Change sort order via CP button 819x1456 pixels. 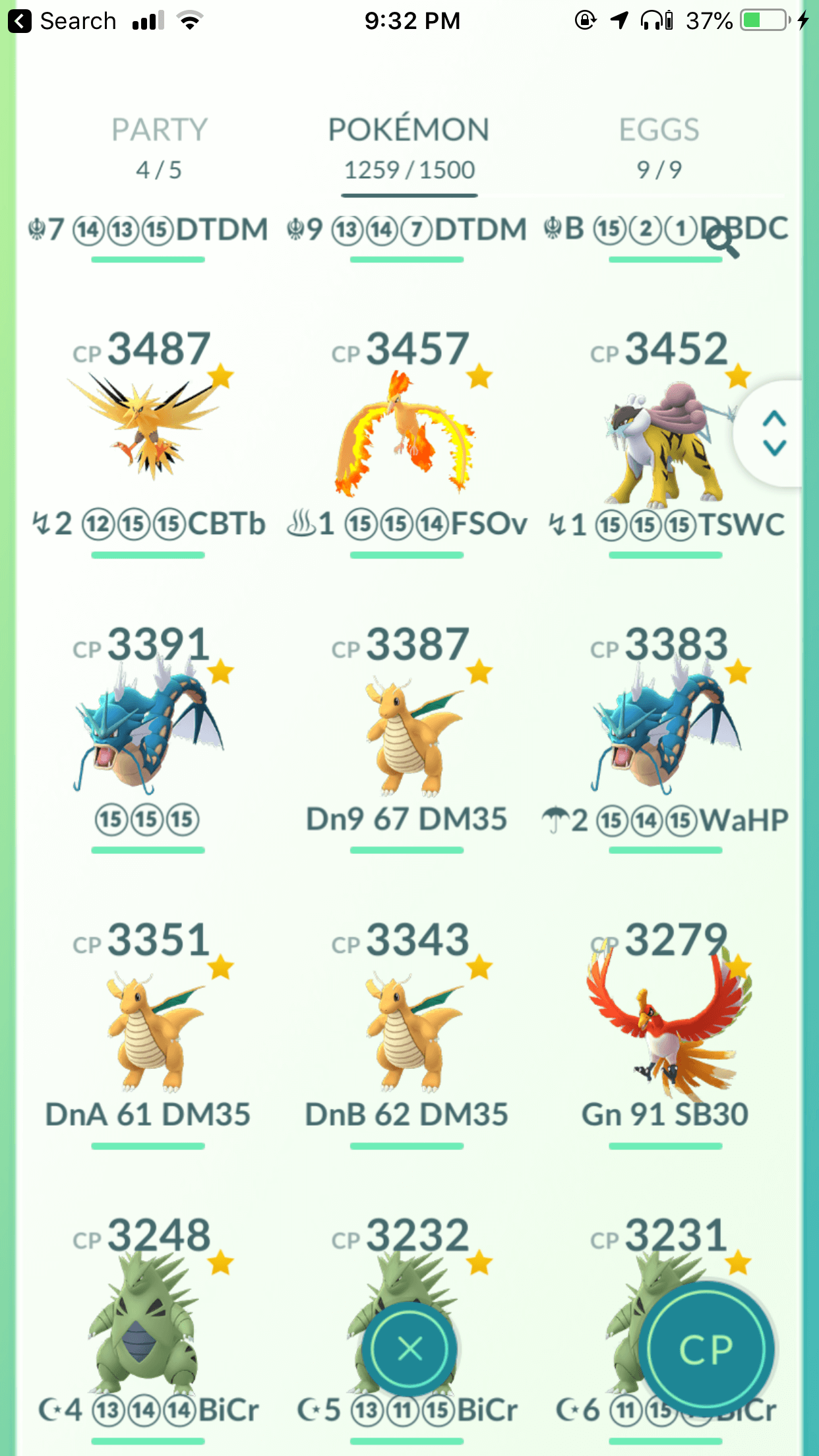[706, 1349]
